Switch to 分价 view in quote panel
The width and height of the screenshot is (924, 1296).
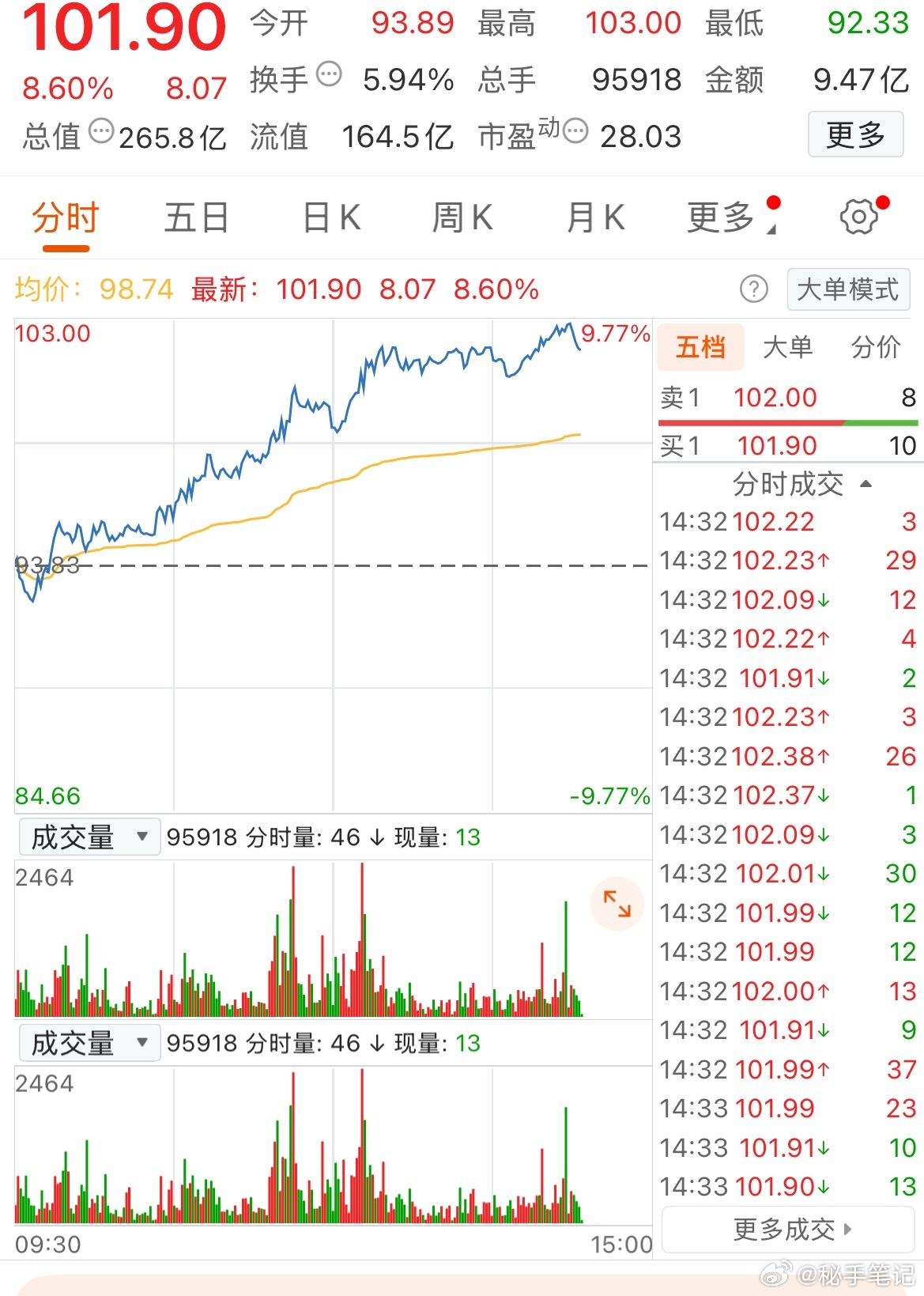click(x=880, y=347)
